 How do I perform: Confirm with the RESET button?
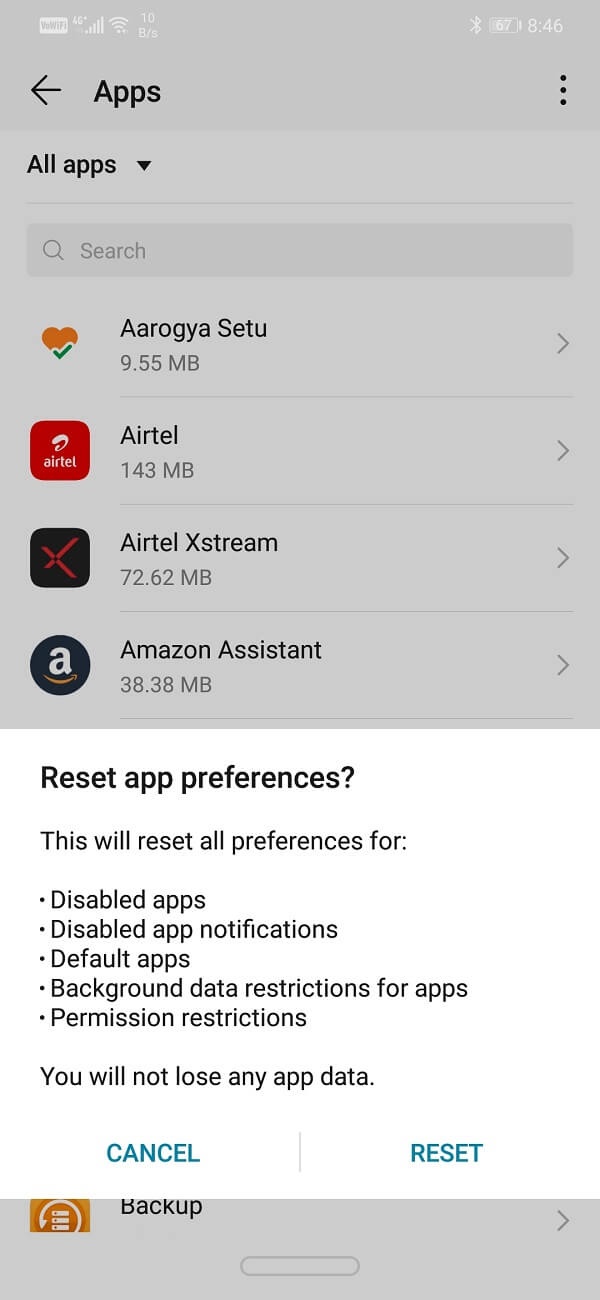446,1152
